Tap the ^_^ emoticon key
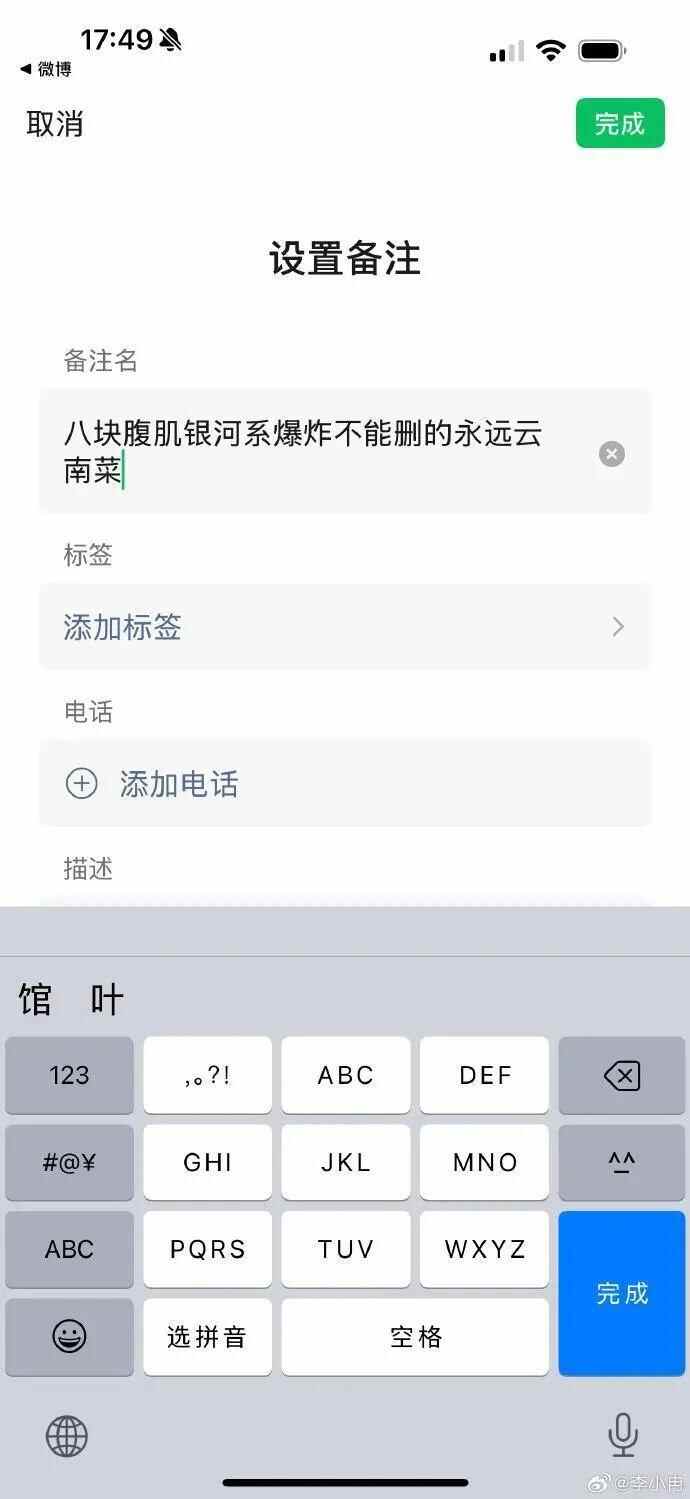 click(x=621, y=1162)
